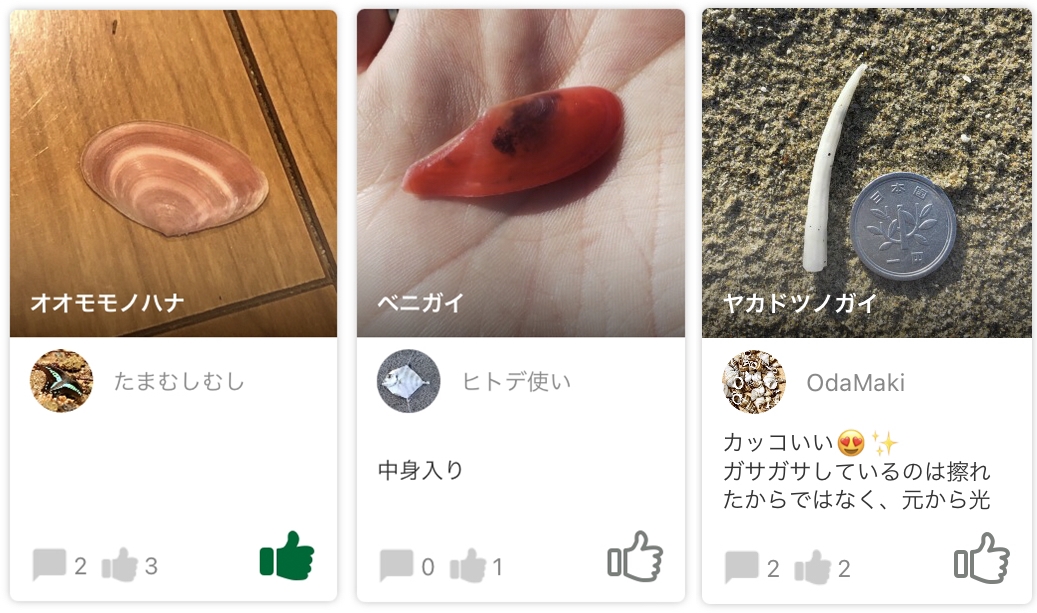Viewport: 1037px width, 613px height.
Task: Open comments on the オオモモノハナ post
Action: point(49,566)
